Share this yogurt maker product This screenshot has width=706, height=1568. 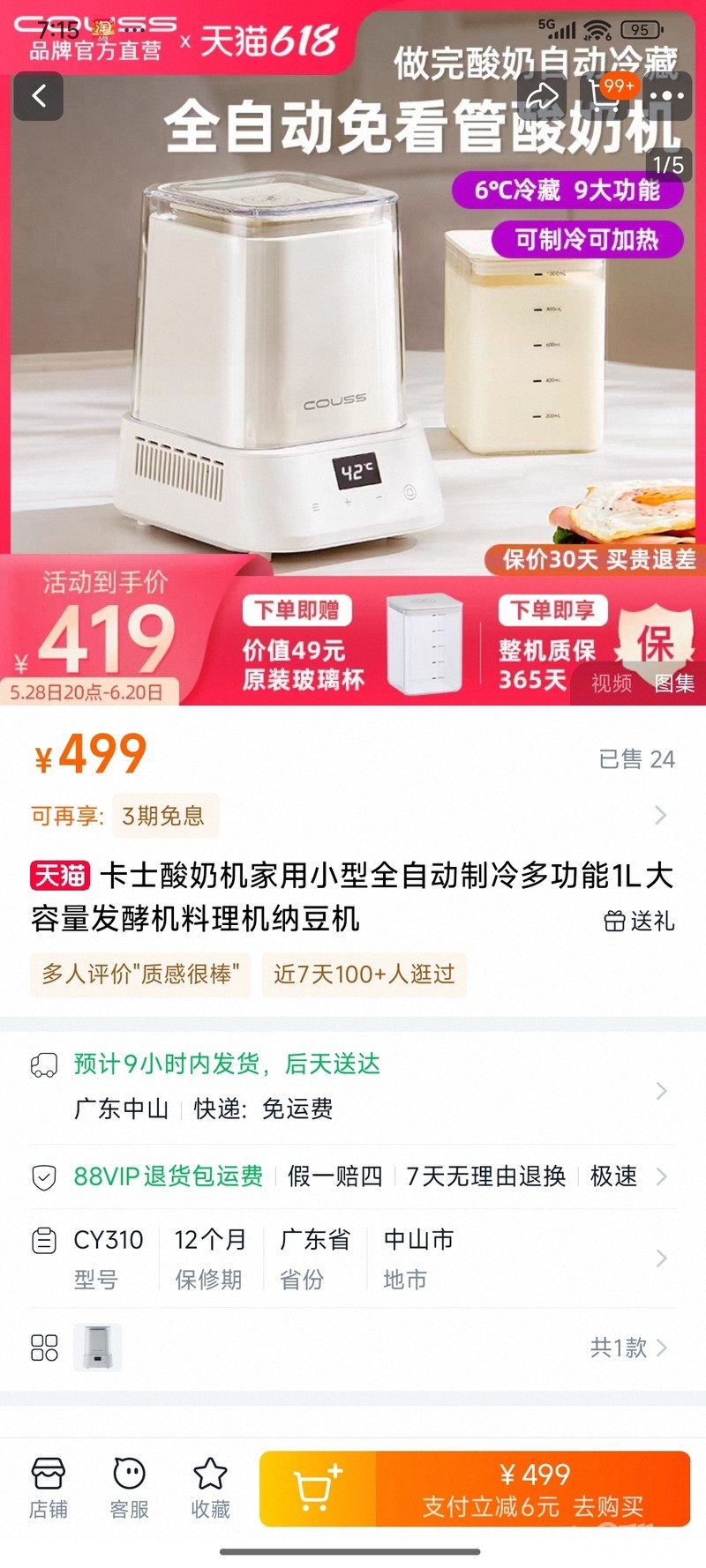coord(542,96)
